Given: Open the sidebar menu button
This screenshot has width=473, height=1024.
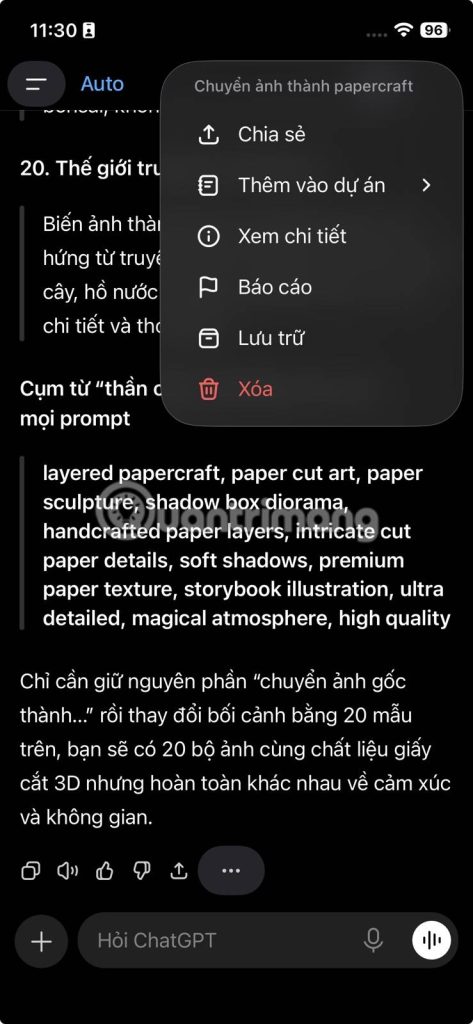Looking at the screenshot, I should tap(37, 84).
